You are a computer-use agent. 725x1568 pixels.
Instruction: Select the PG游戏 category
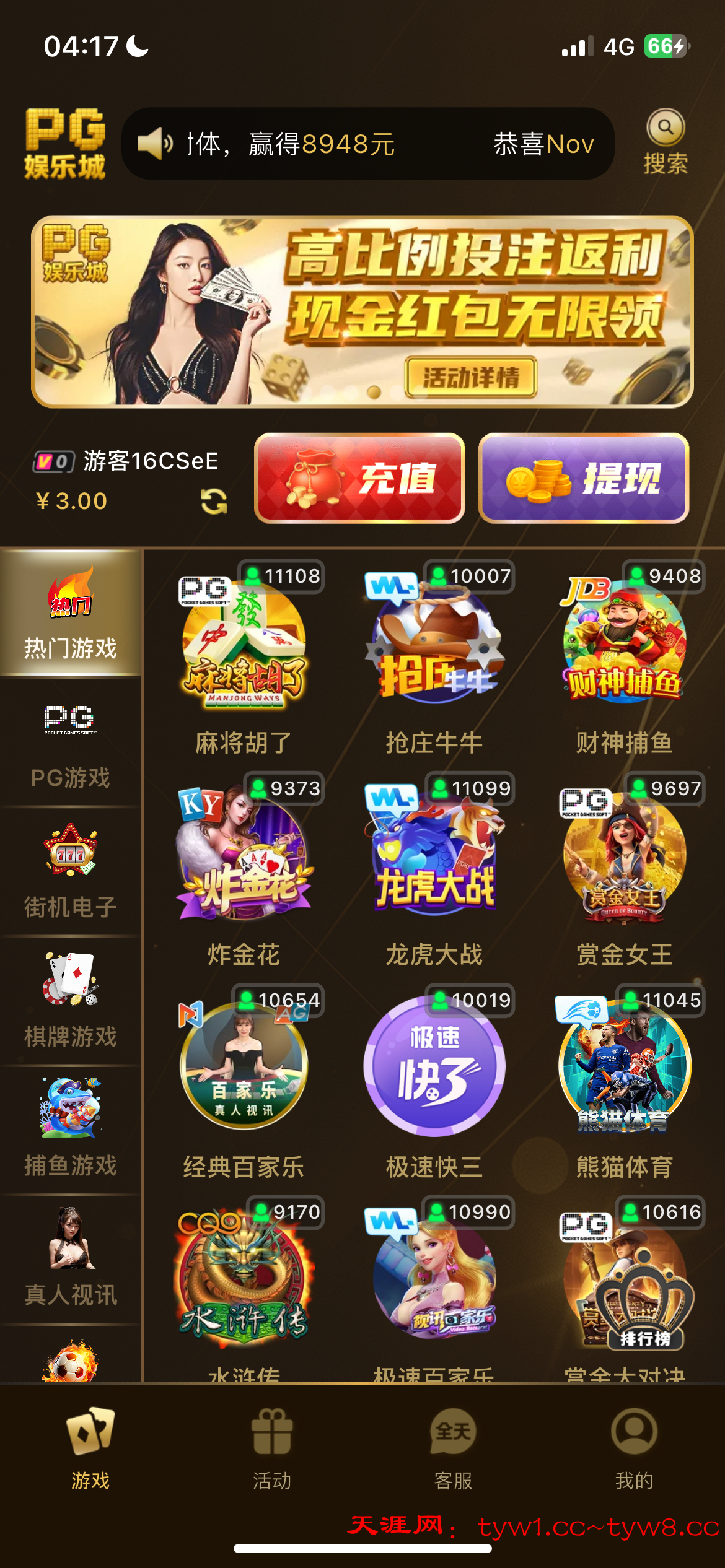[x=71, y=744]
